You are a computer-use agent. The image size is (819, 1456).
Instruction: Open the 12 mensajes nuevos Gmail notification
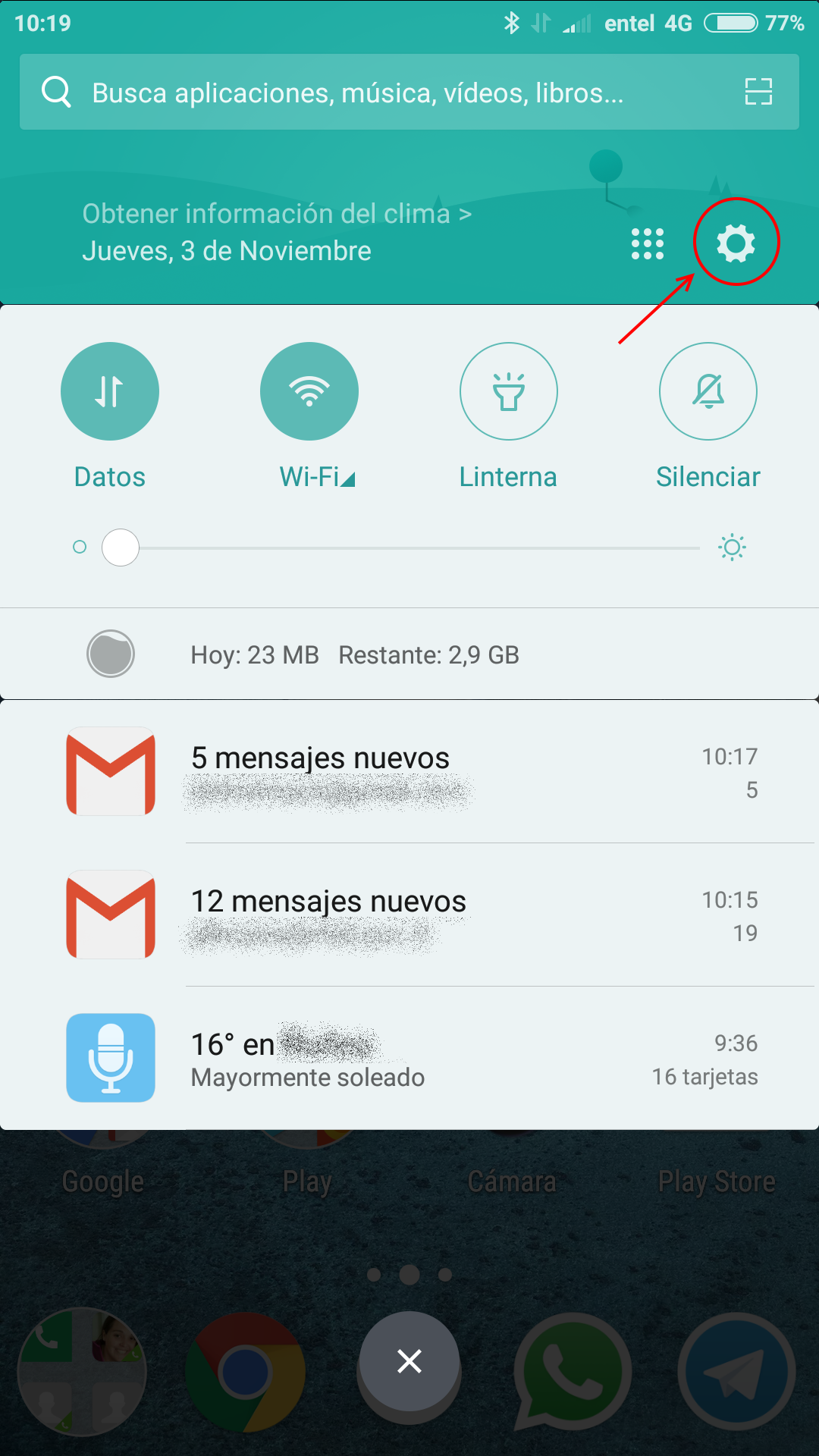(x=409, y=915)
